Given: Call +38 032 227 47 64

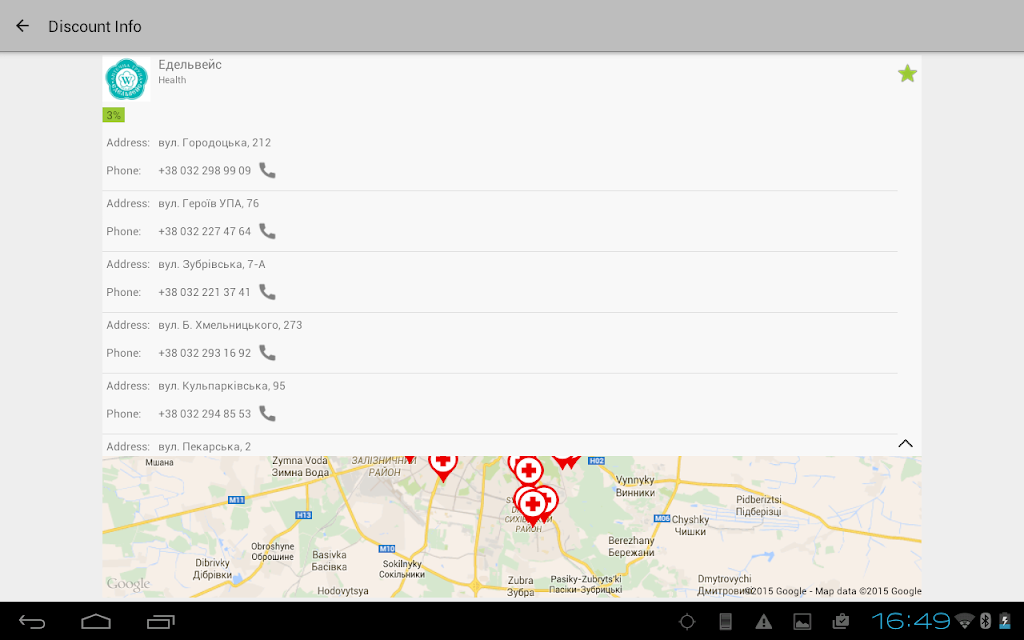Looking at the screenshot, I should pos(267,231).
